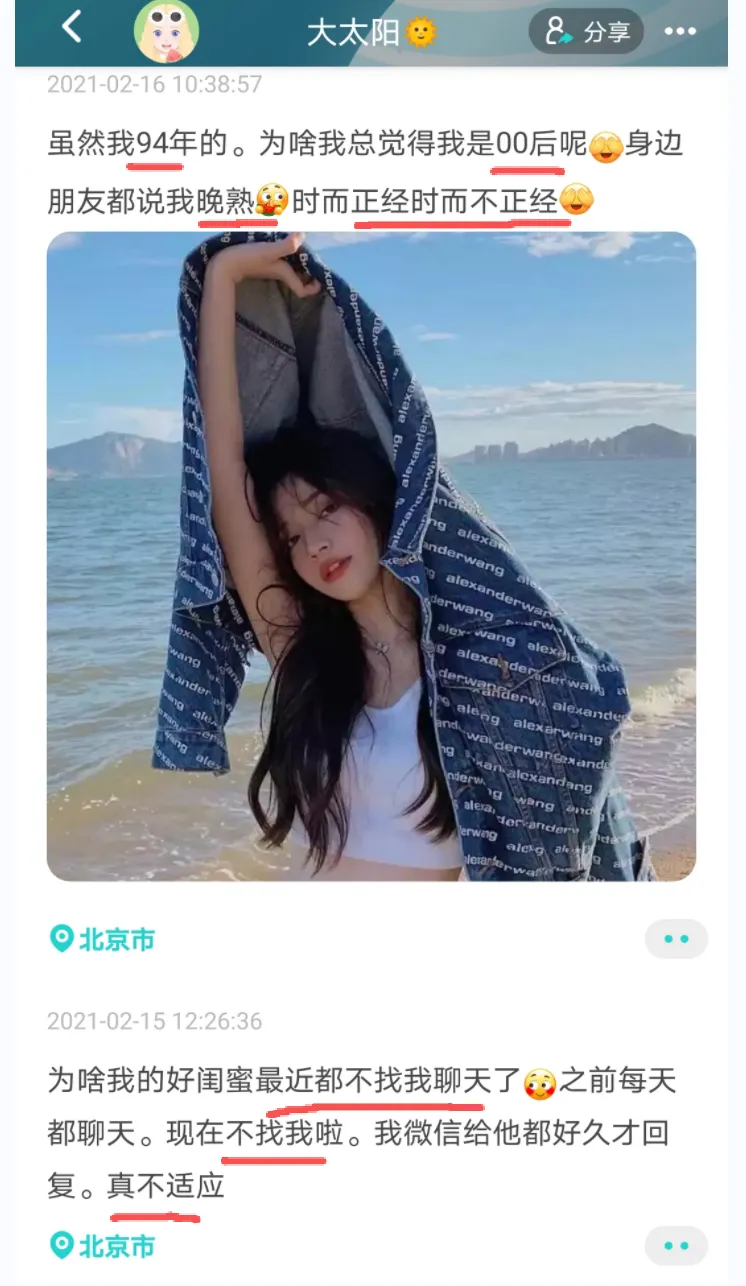Viewport: 746px width, 1286px height.
Task: Open the beach photo in the post
Action: [371, 556]
